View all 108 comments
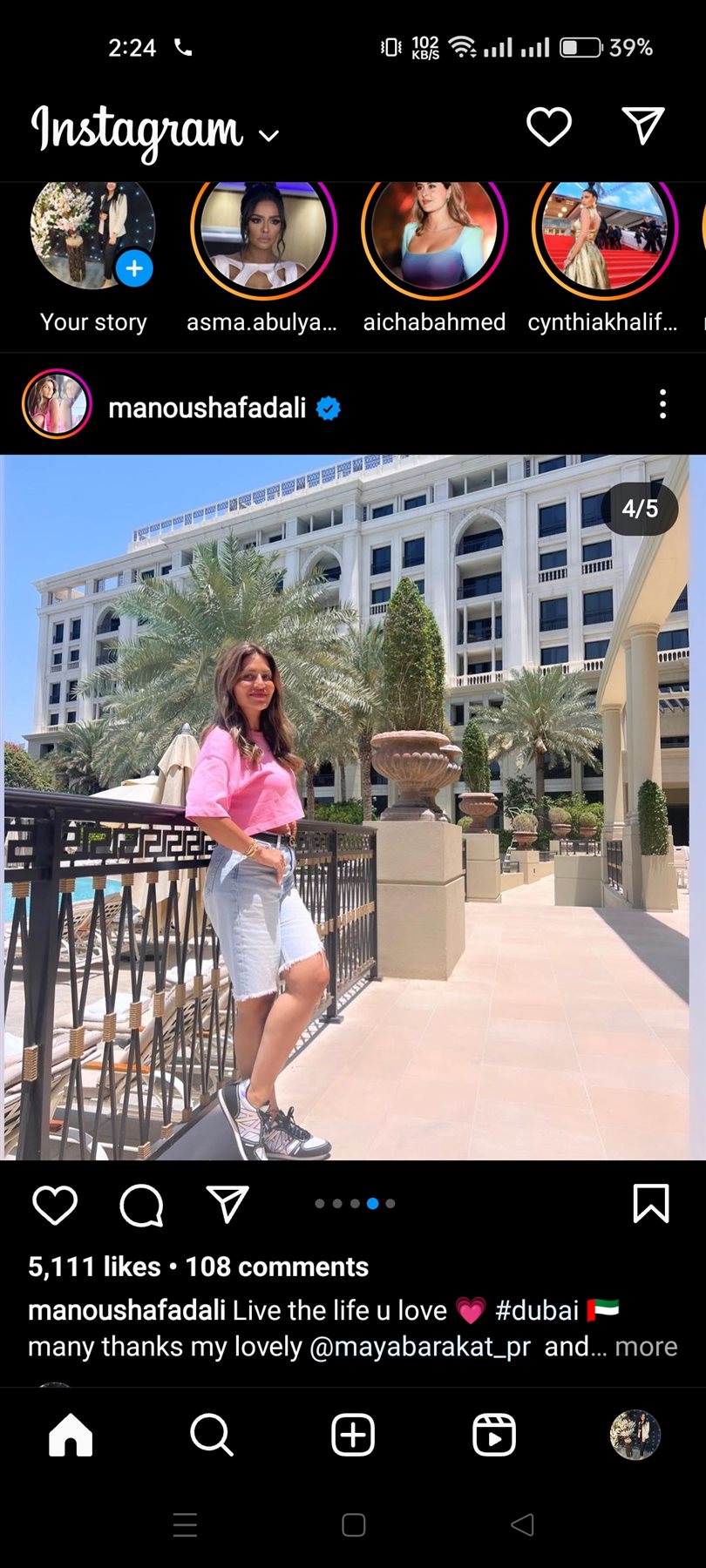Viewport: 706px width, 1568px height. [276, 1267]
